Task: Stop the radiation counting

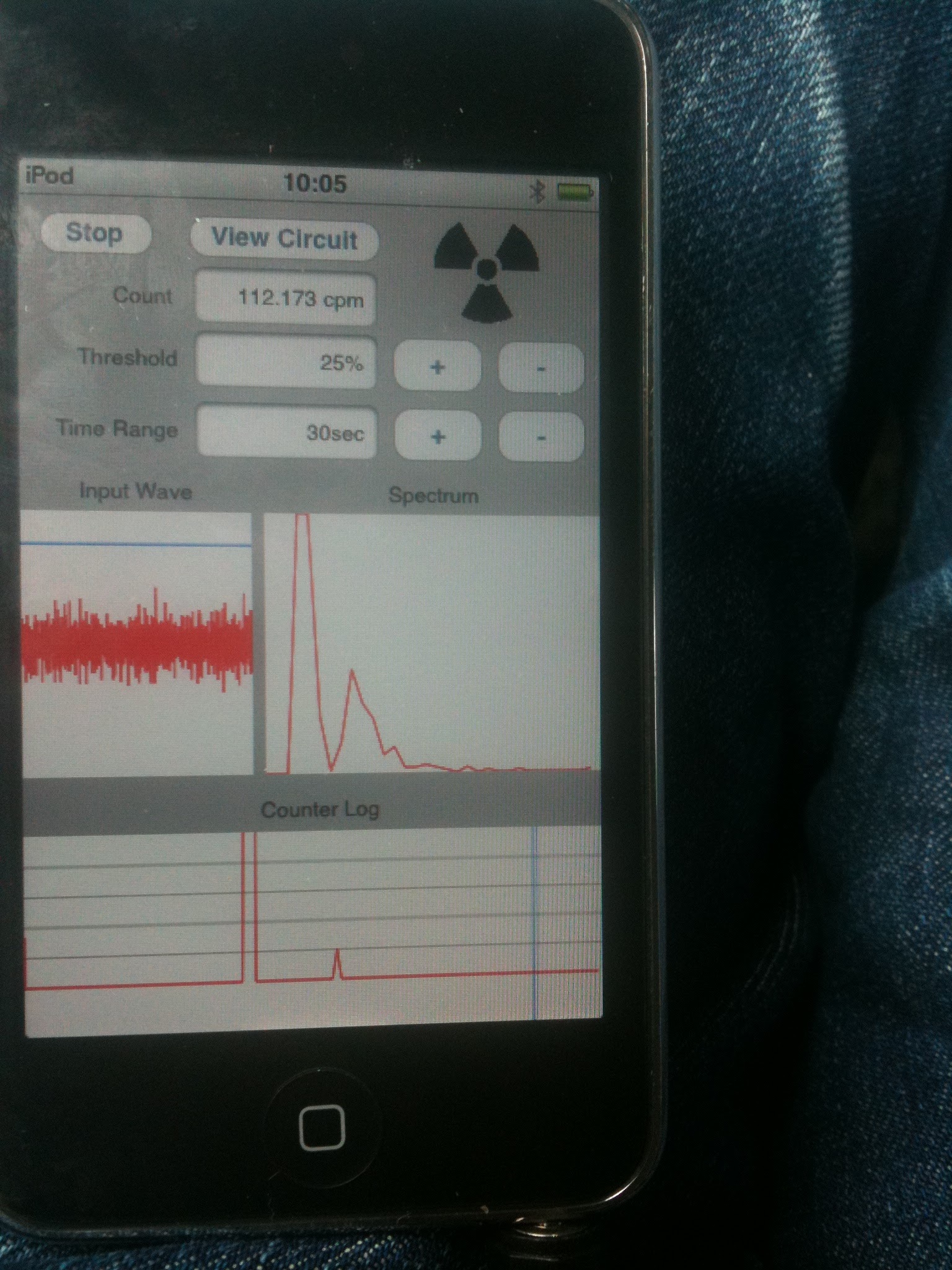Action: coord(95,234)
